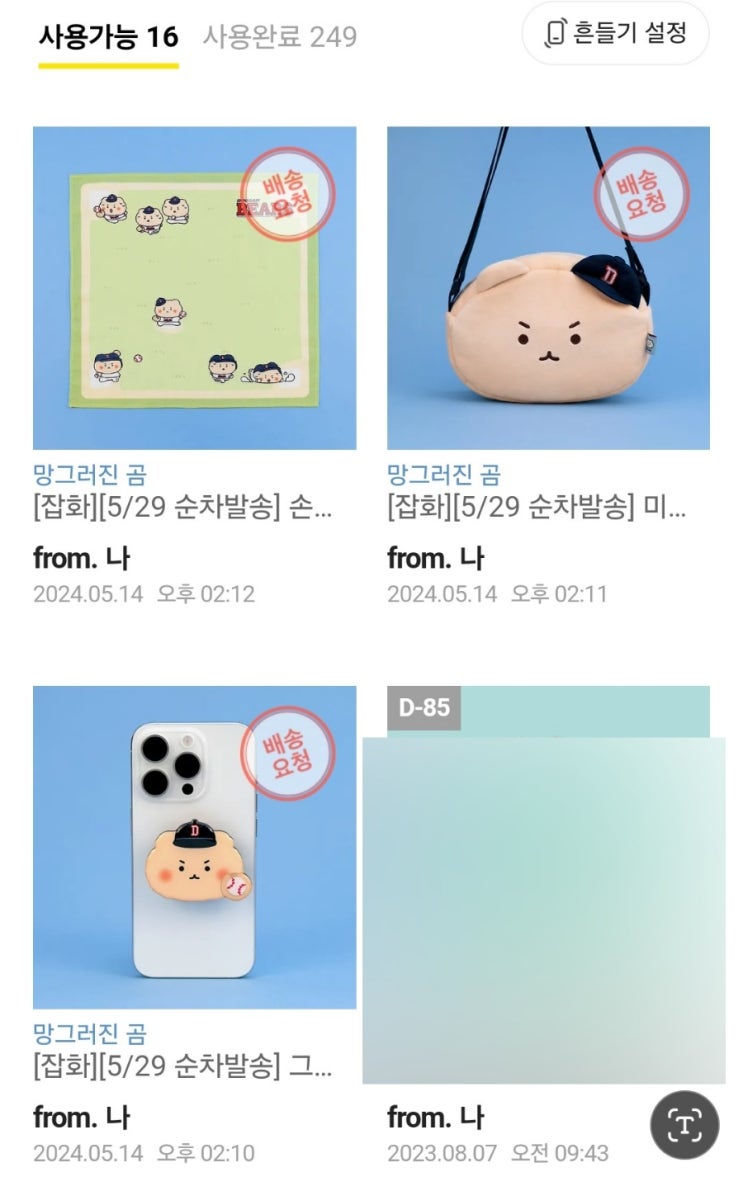The height and width of the screenshot is (1177, 743).
Task: Switch to the 사용완료 249 tab
Action: click(280, 37)
